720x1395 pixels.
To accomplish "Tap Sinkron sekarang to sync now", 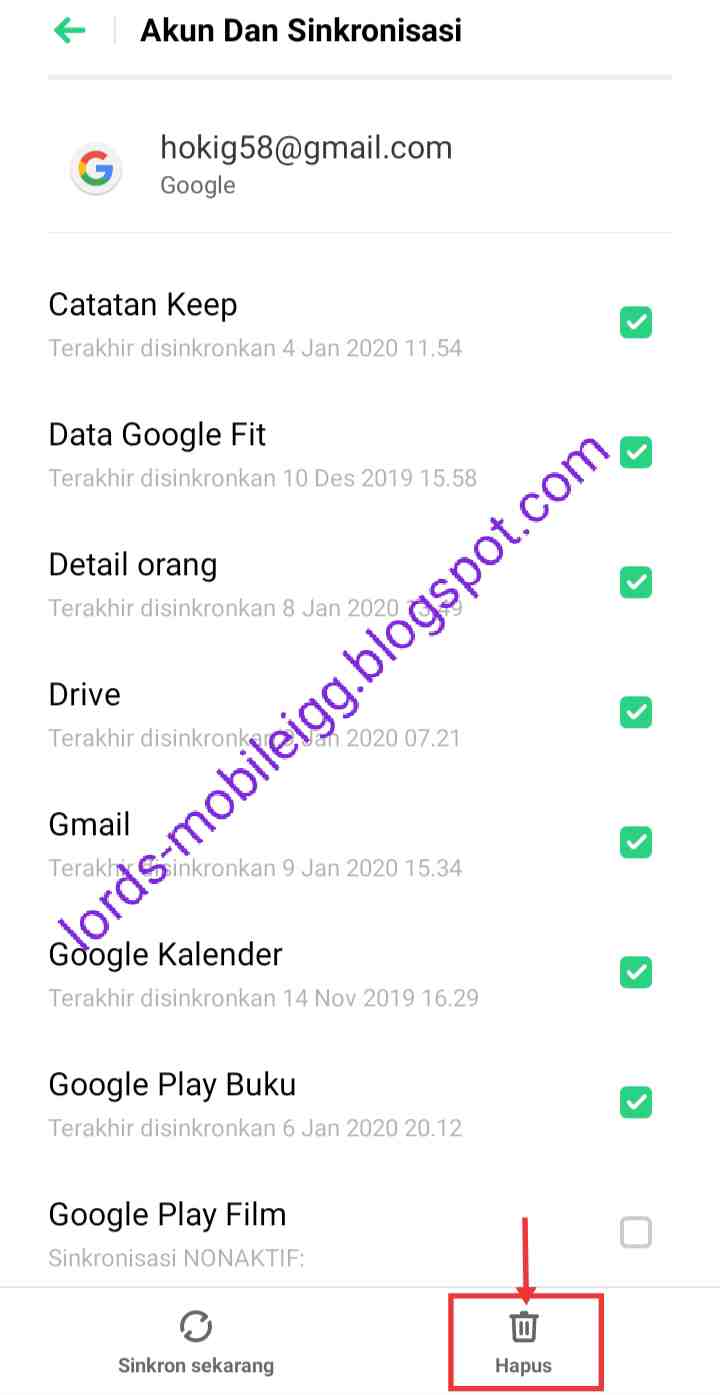I will tap(196, 1343).
